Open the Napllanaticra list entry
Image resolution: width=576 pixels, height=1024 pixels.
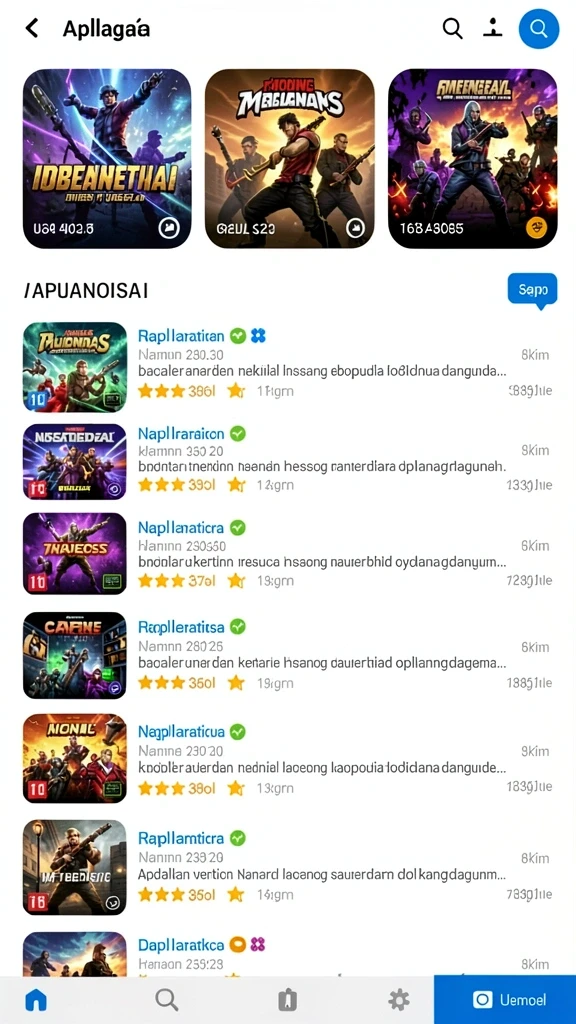coord(288,554)
